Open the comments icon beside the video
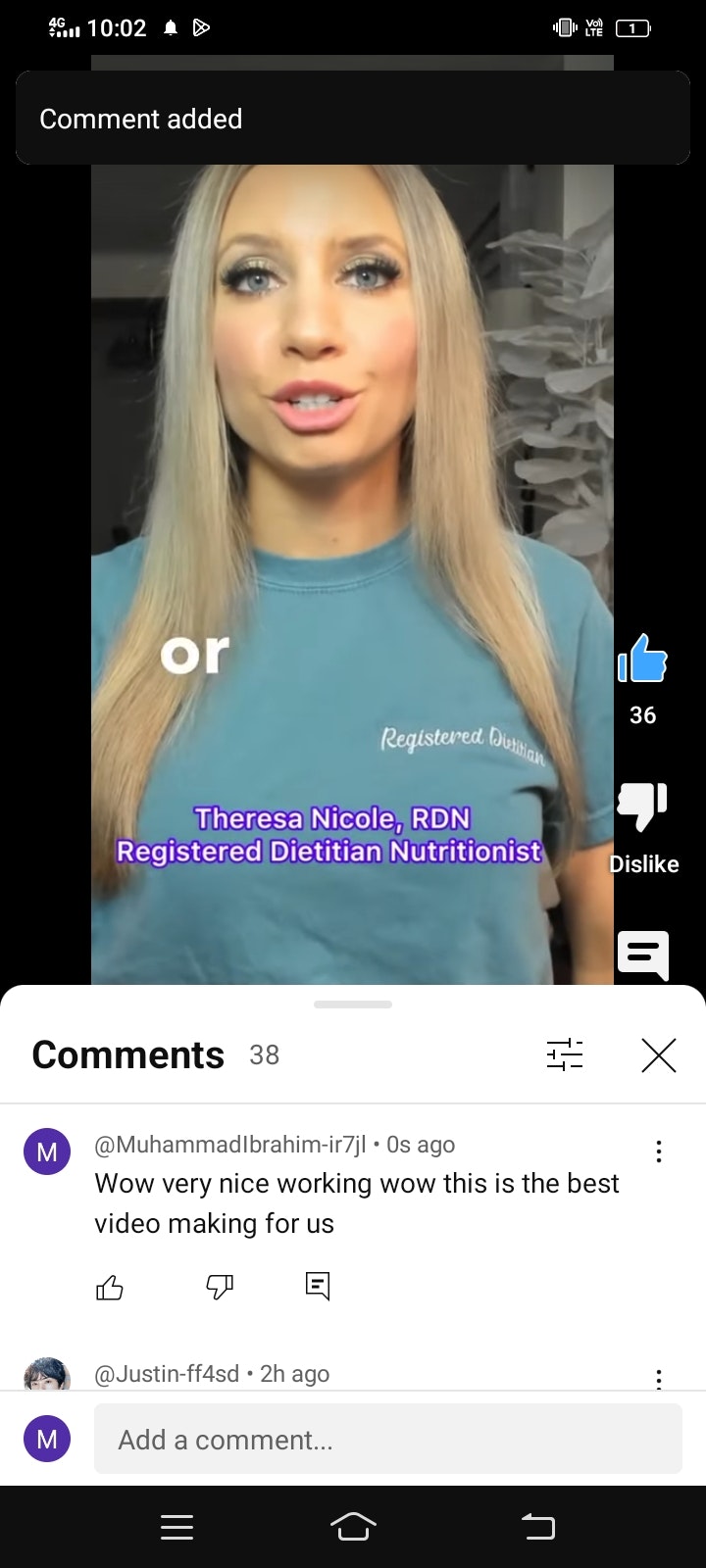The width and height of the screenshot is (706, 1568). click(x=642, y=954)
